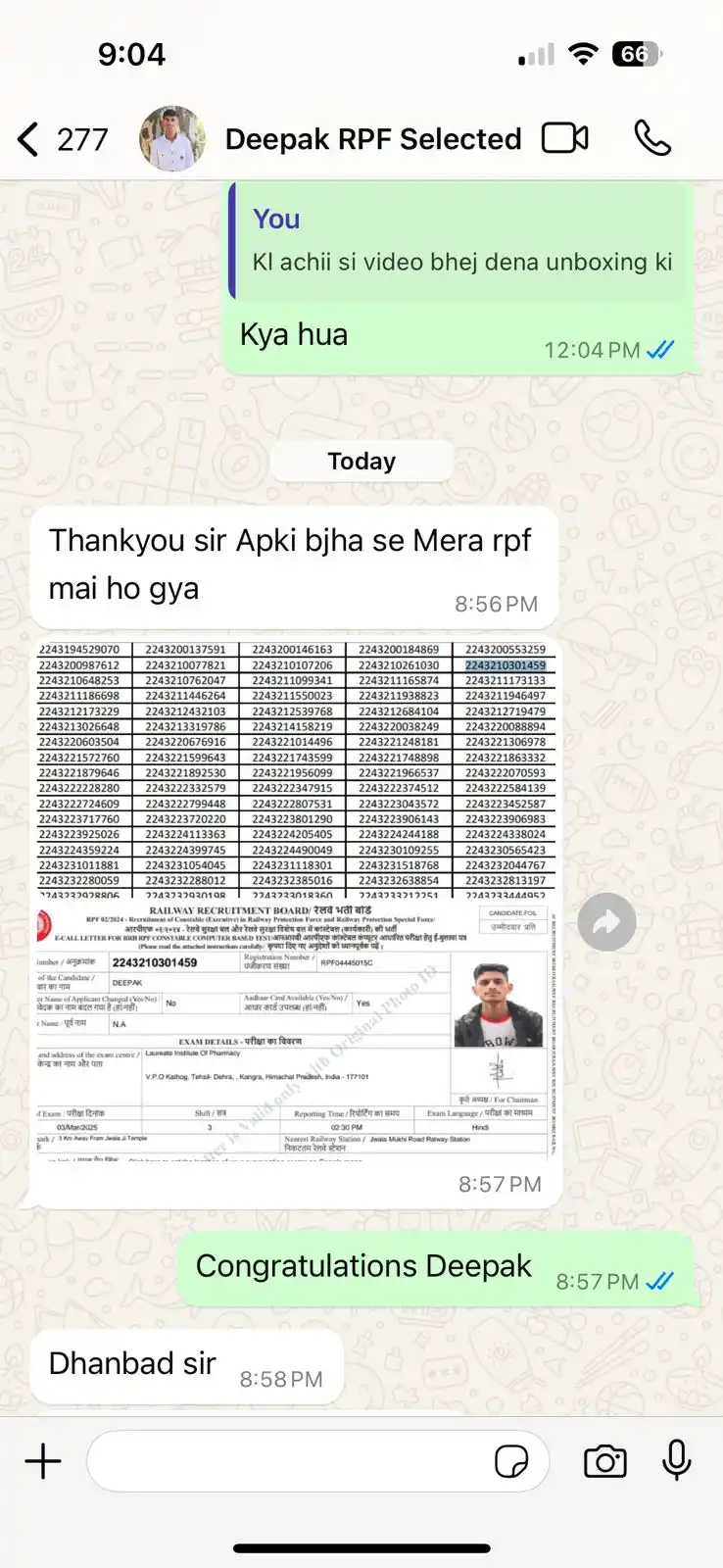Forward the shared image
723x1568 pixels.
(x=606, y=922)
